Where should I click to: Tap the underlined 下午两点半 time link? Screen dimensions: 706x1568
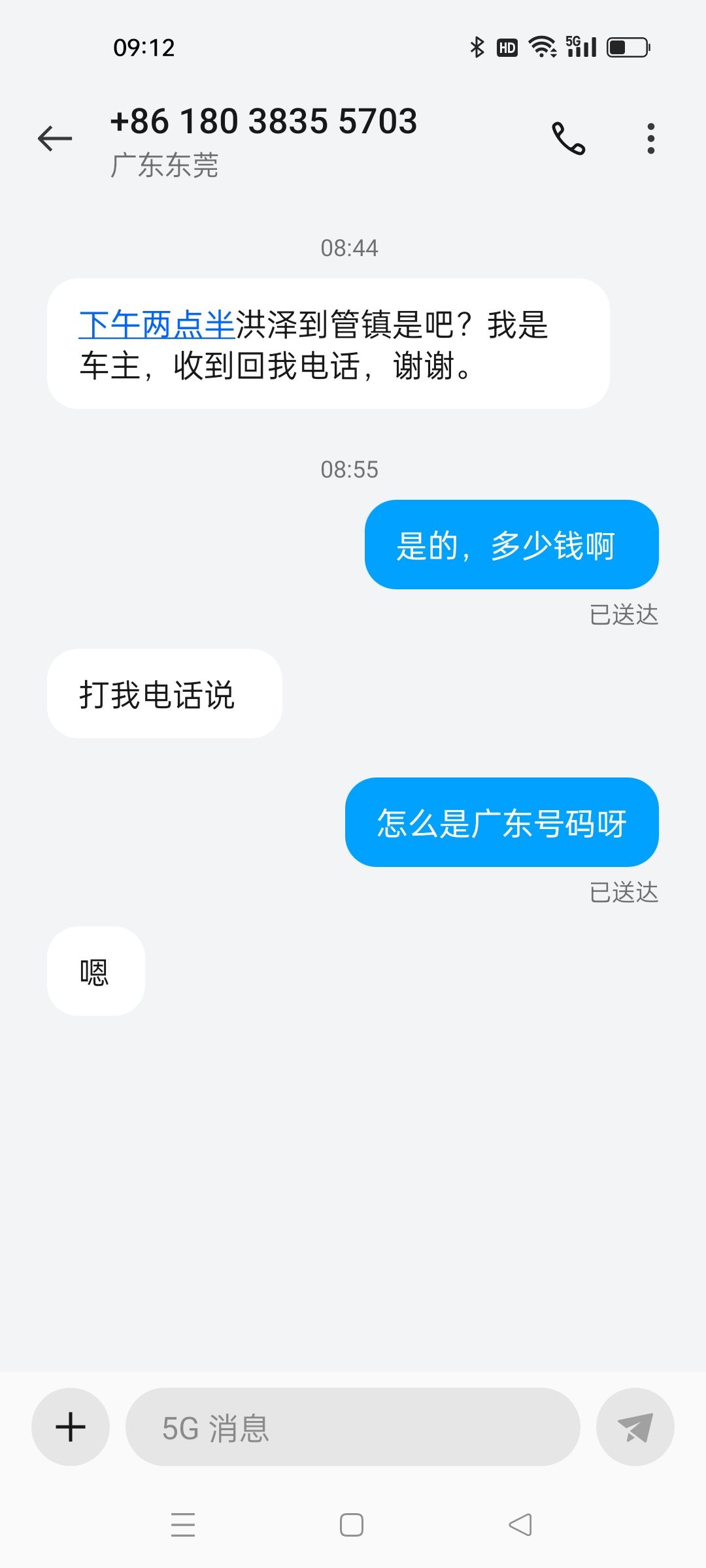157,325
